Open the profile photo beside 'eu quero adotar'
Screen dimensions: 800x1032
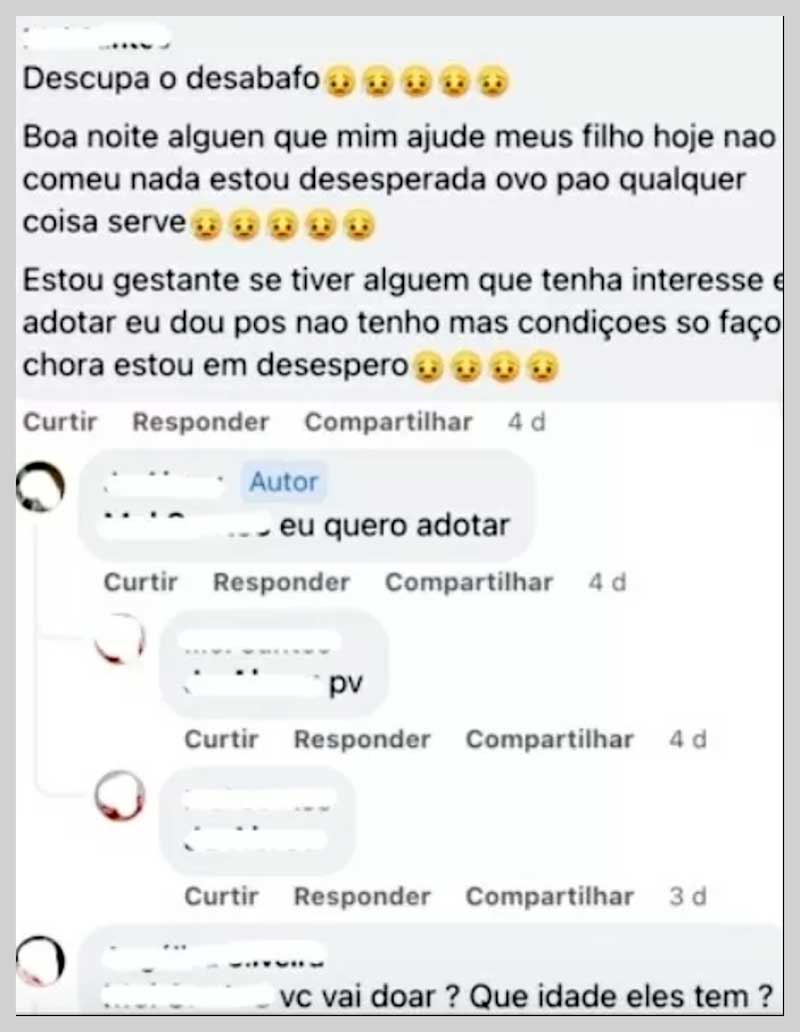42,490
